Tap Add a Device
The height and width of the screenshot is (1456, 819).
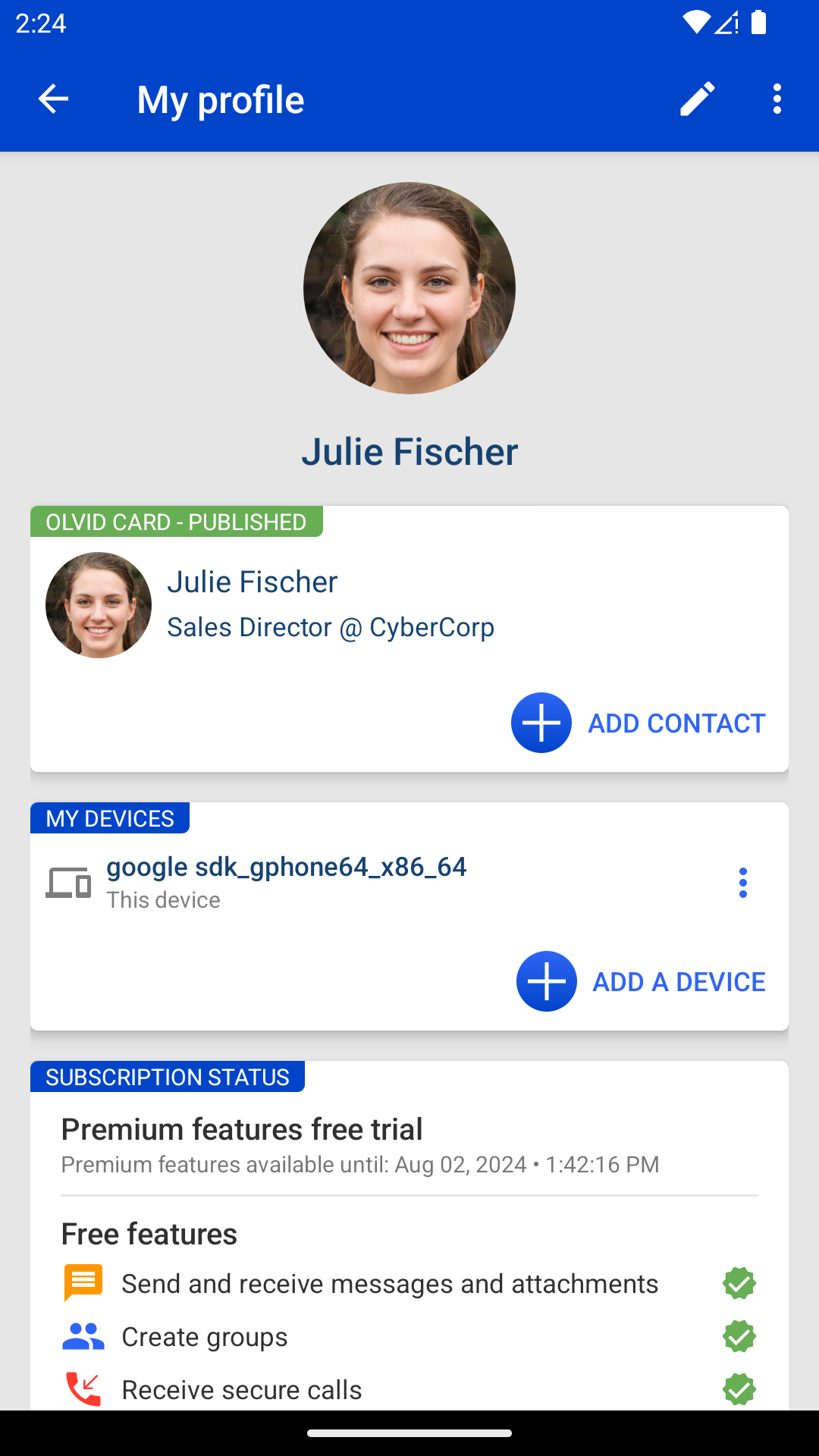(x=642, y=981)
